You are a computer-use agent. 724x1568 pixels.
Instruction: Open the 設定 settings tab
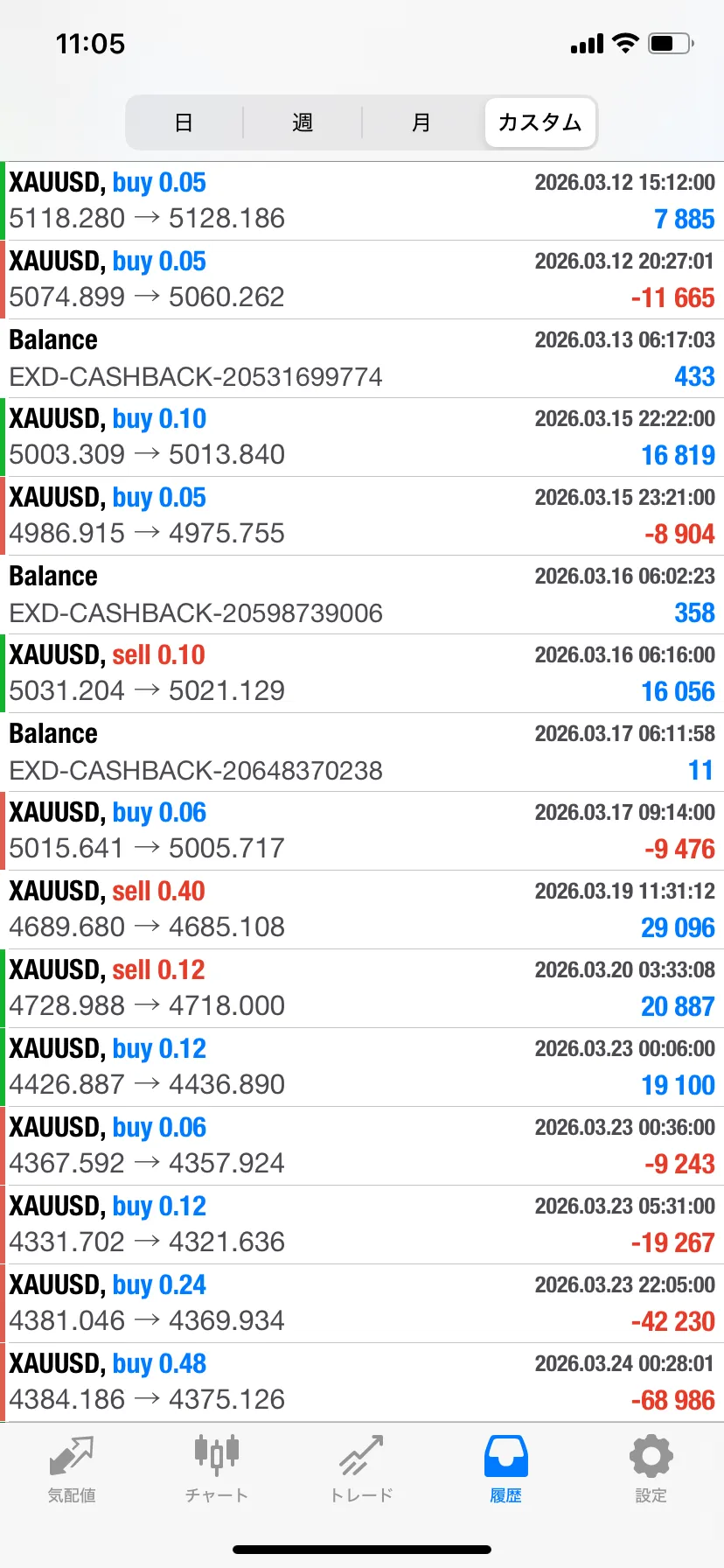[651, 1470]
